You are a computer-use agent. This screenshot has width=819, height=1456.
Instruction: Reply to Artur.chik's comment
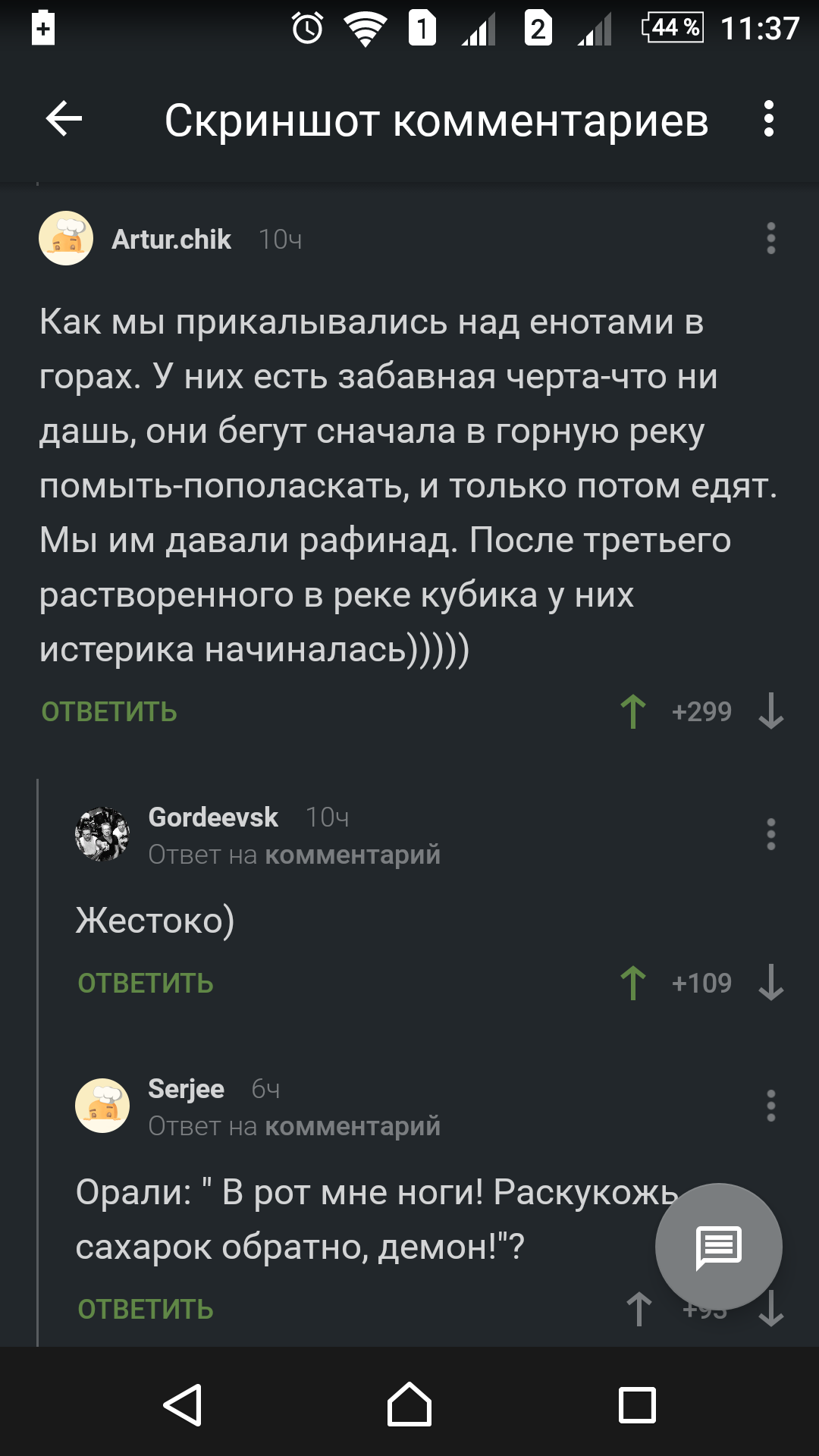tap(109, 712)
